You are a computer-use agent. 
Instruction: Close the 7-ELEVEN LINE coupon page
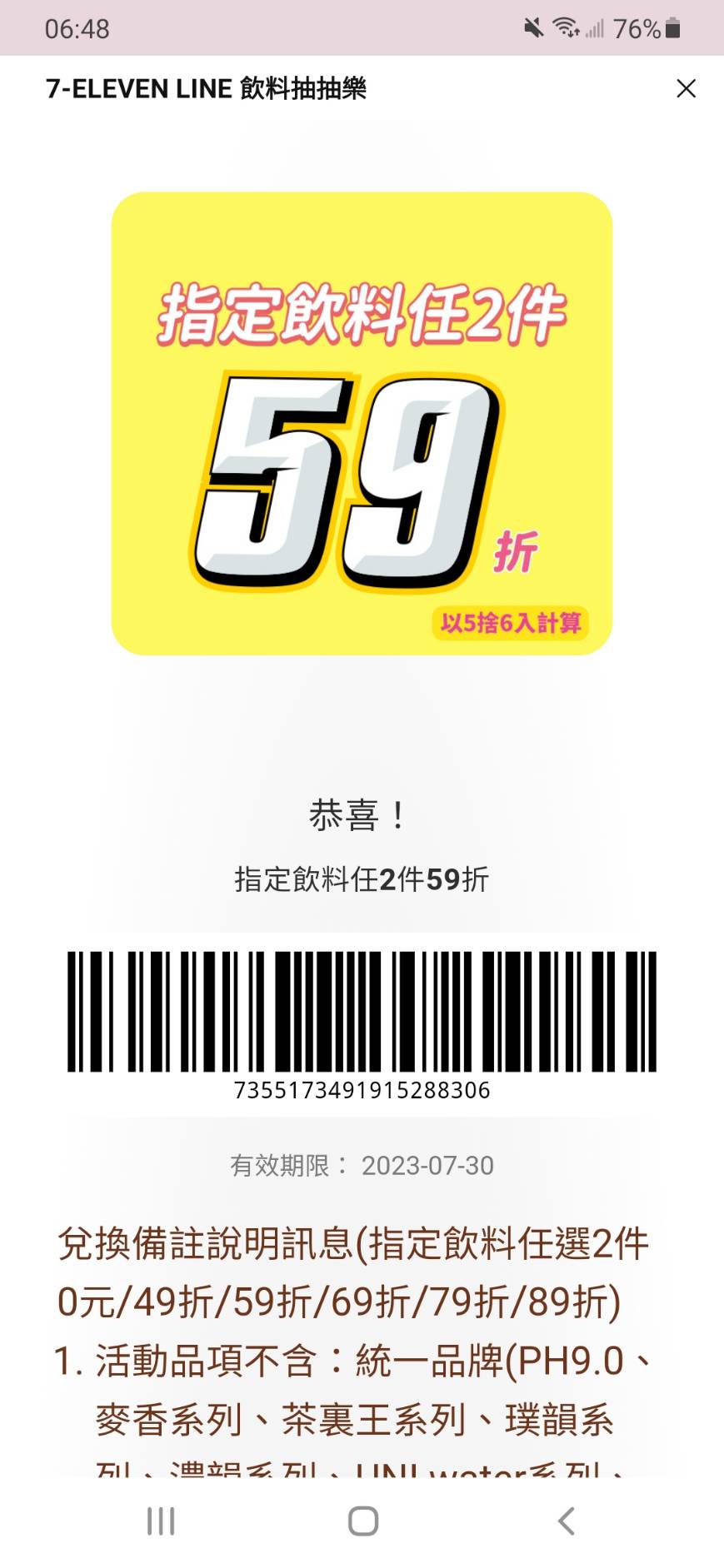[x=686, y=88]
